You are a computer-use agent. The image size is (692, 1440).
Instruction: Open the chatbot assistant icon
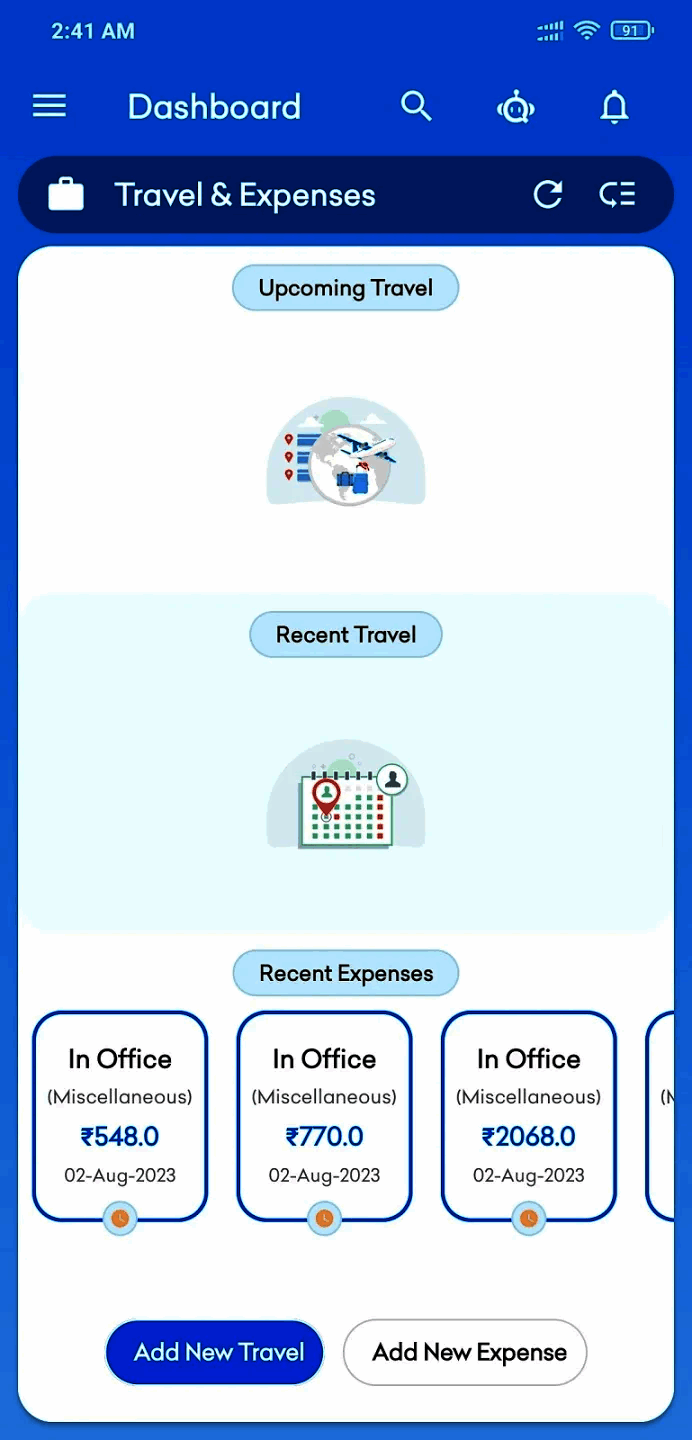(516, 107)
